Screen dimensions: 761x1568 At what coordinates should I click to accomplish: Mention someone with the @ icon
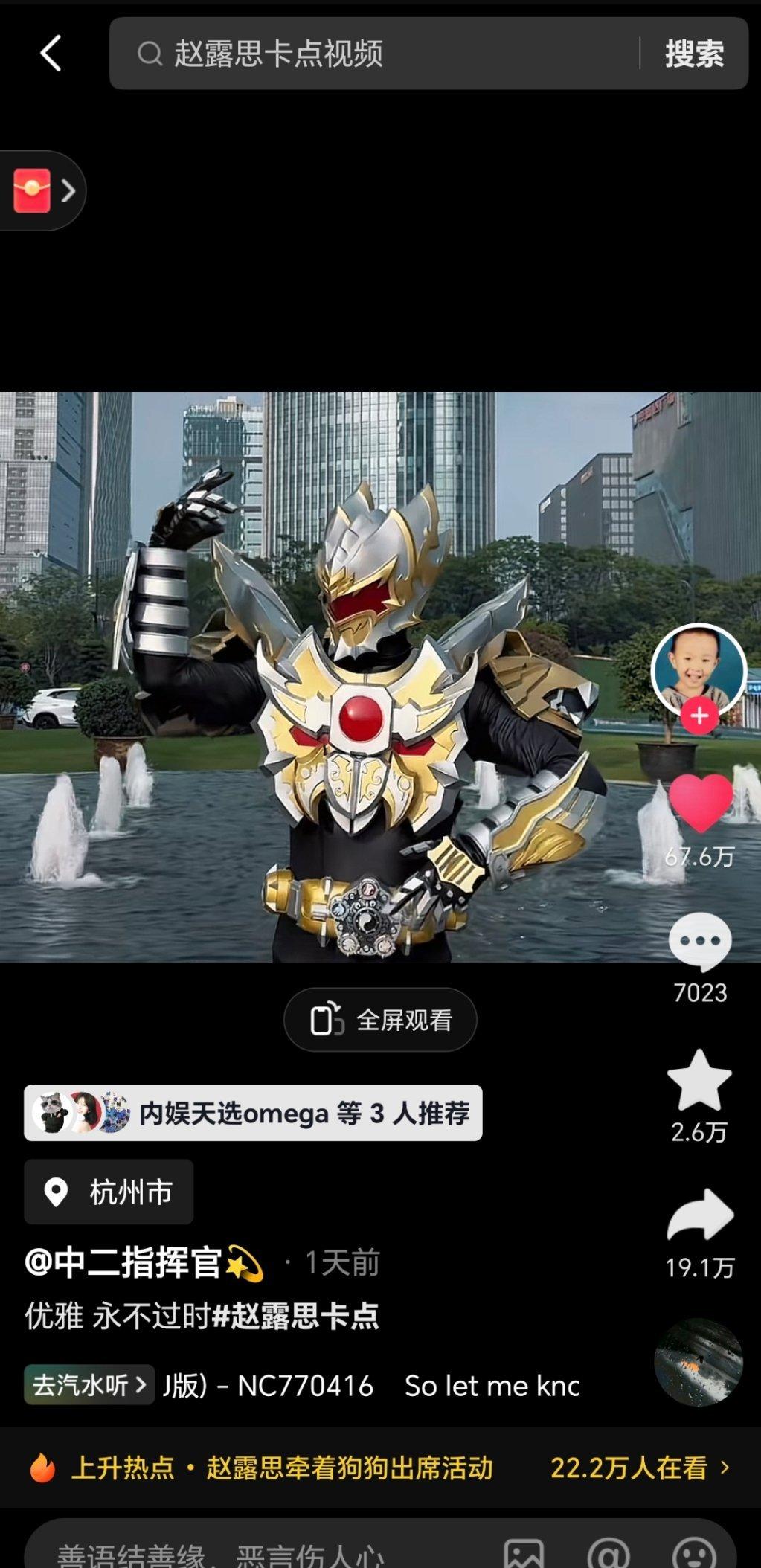pos(609,1555)
